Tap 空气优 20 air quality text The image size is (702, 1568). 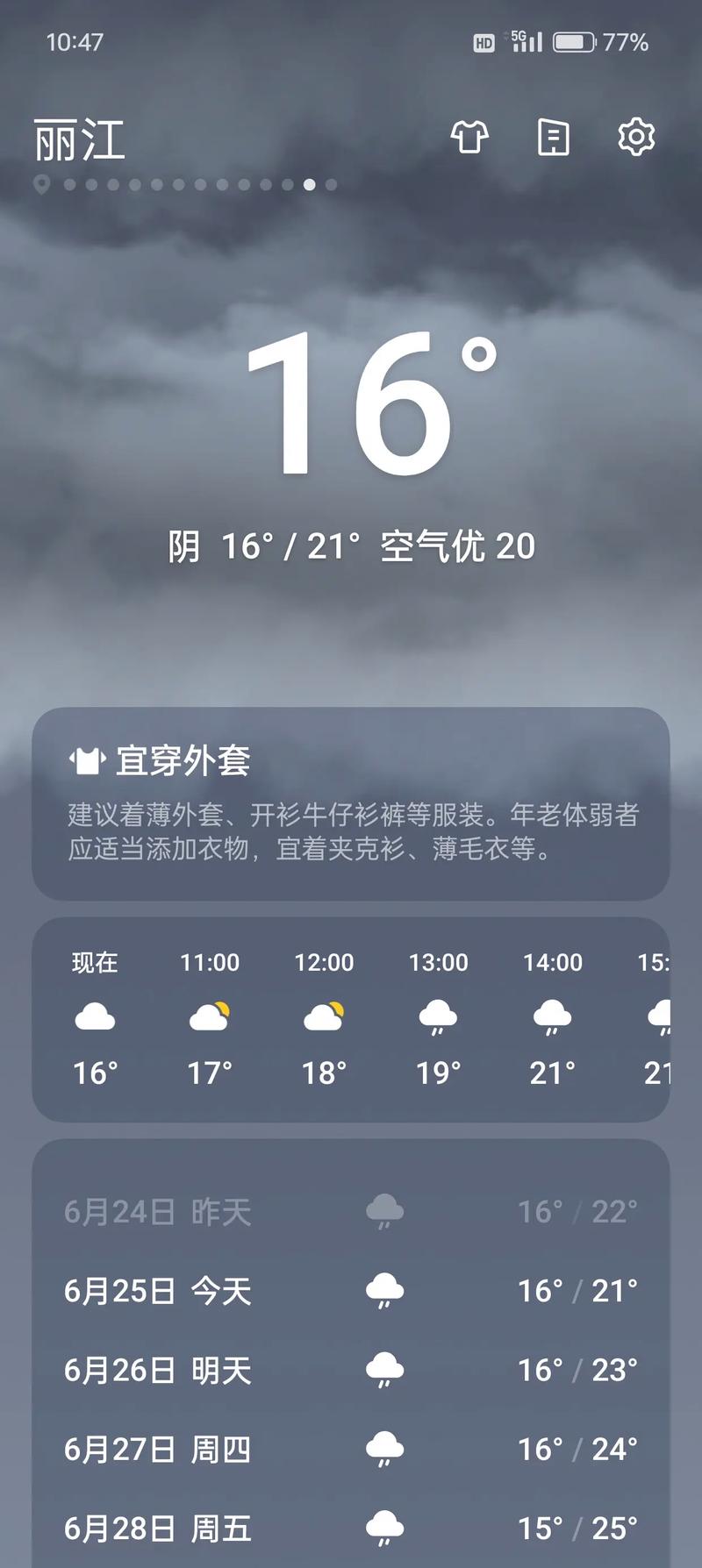pos(458,545)
